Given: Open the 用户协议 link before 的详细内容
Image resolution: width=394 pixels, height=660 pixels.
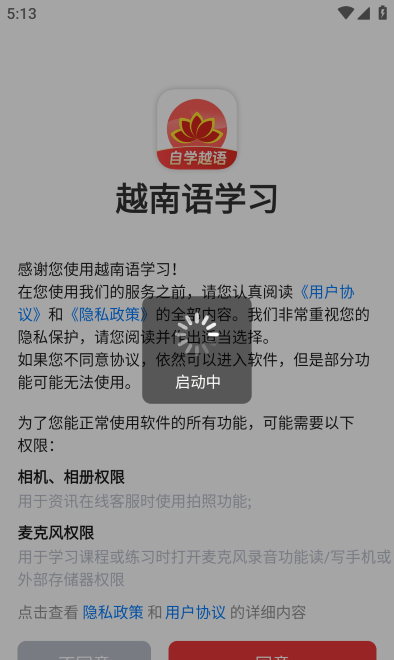Looking at the screenshot, I should click(x=195, y=612).
